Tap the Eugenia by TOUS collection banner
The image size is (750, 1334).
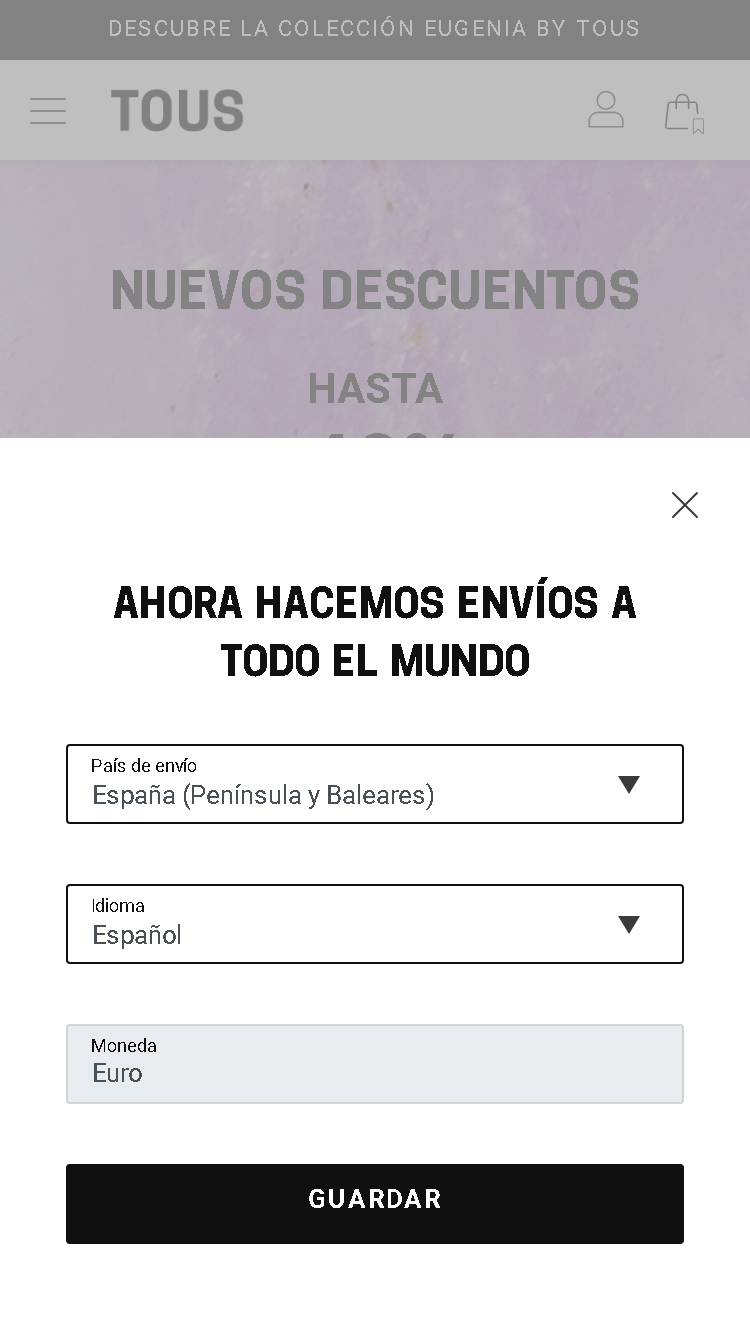pos(375,29)
